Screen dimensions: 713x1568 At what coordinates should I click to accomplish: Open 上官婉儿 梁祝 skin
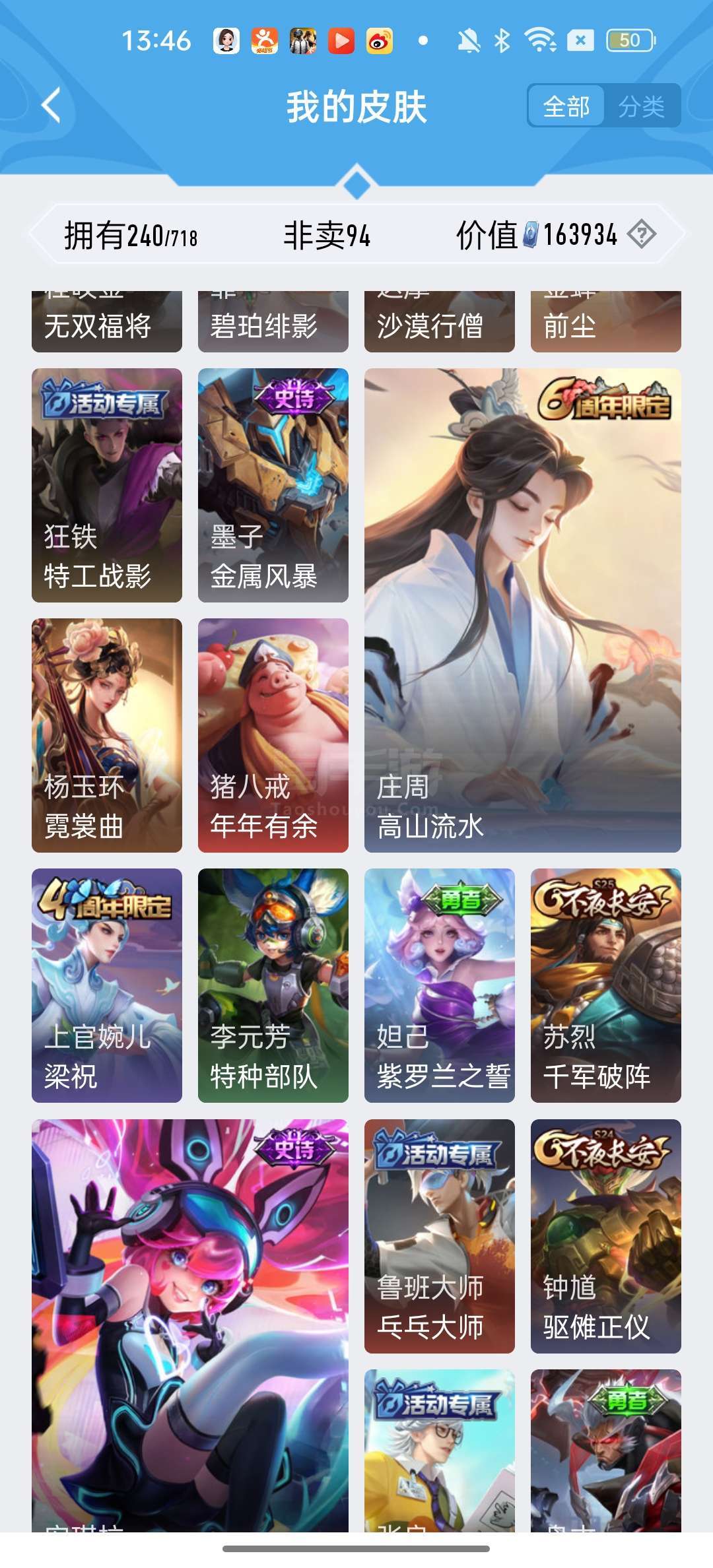107,985
